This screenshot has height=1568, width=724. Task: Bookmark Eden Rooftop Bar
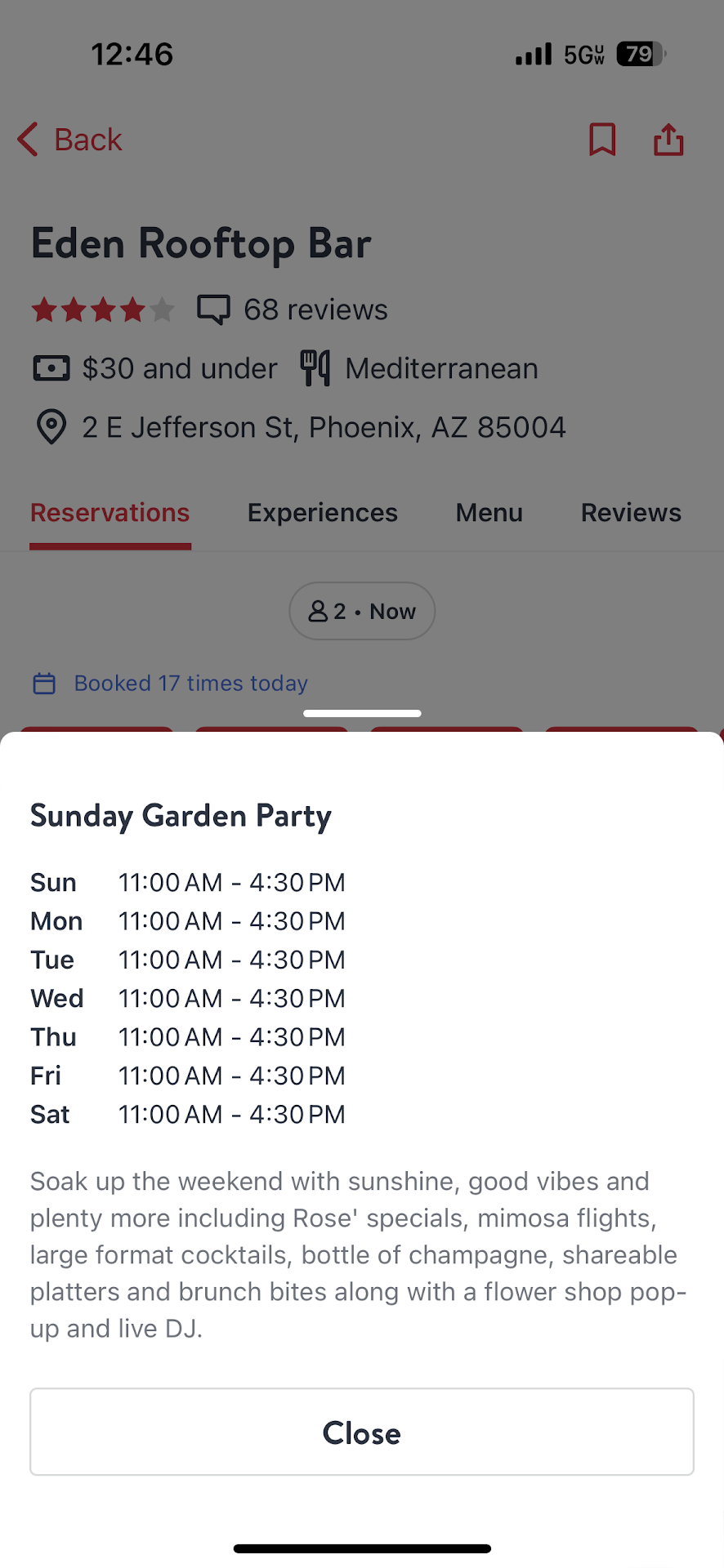(602, 140)
